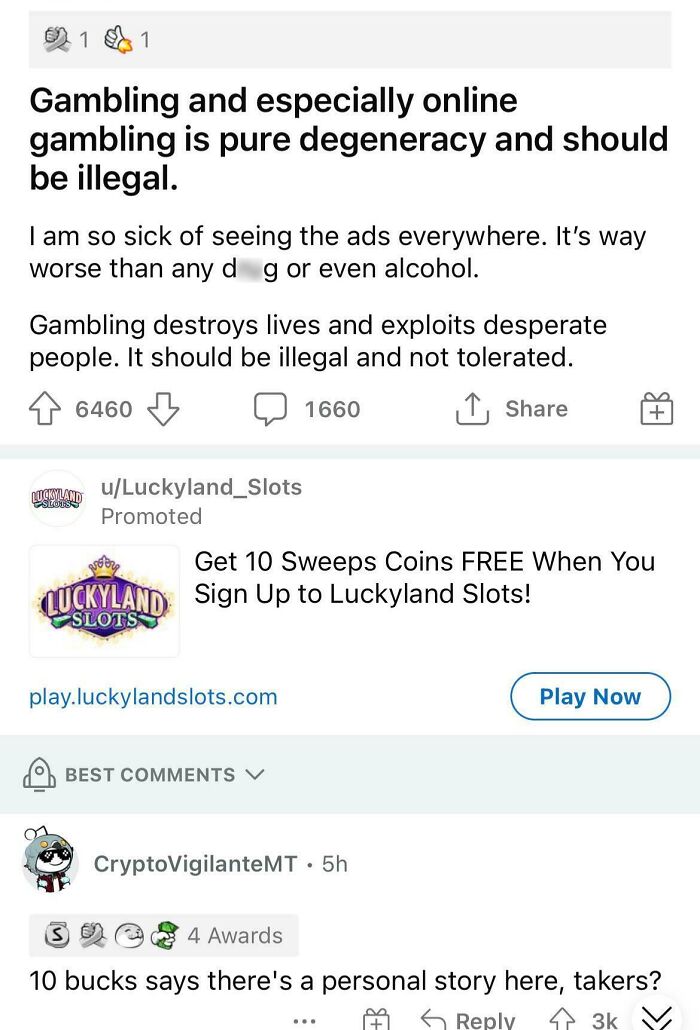Jump to the next comment
This screenshot has width=700, height=1030.
click(655, 1017)
